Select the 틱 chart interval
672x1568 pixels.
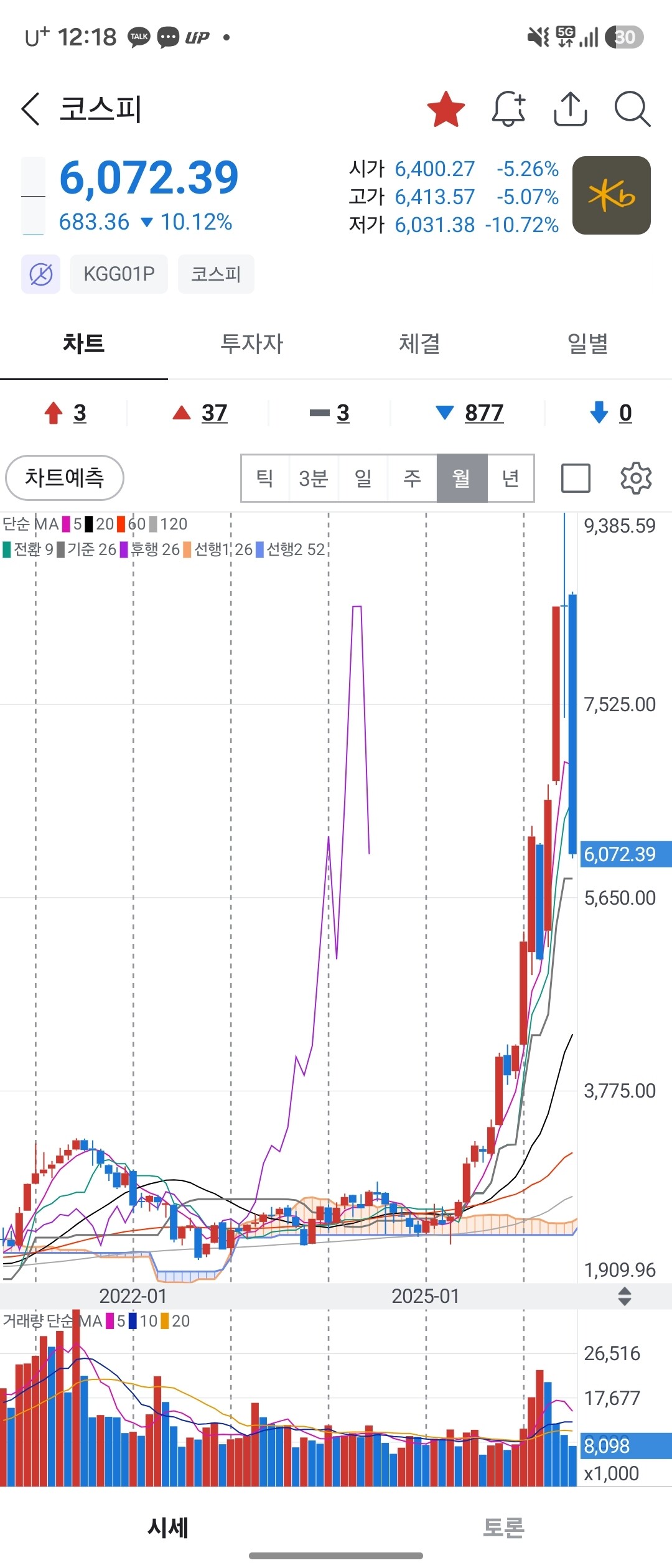265,478
